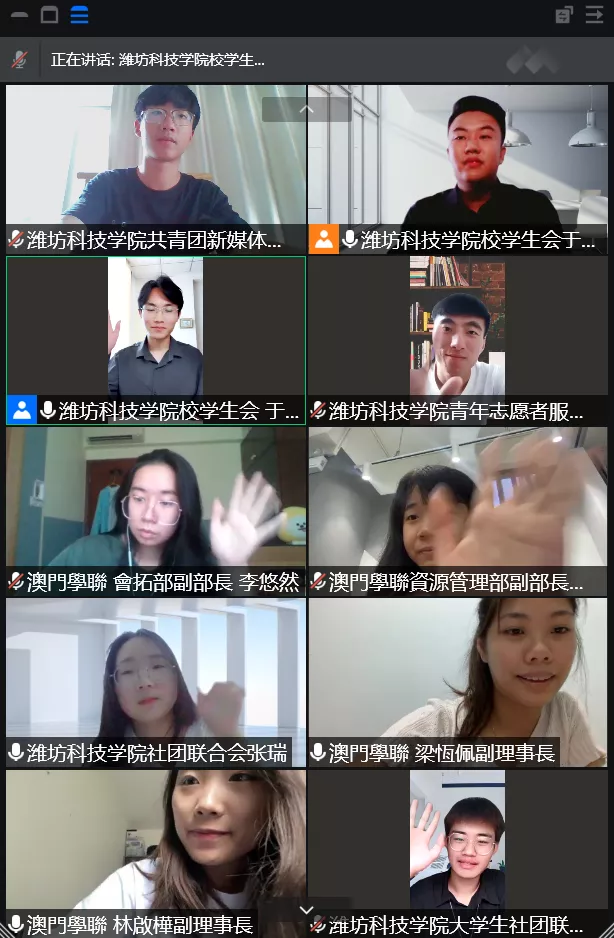Switch to the grid layout view icon
The image size is (614, 938).
pos(79,15)
